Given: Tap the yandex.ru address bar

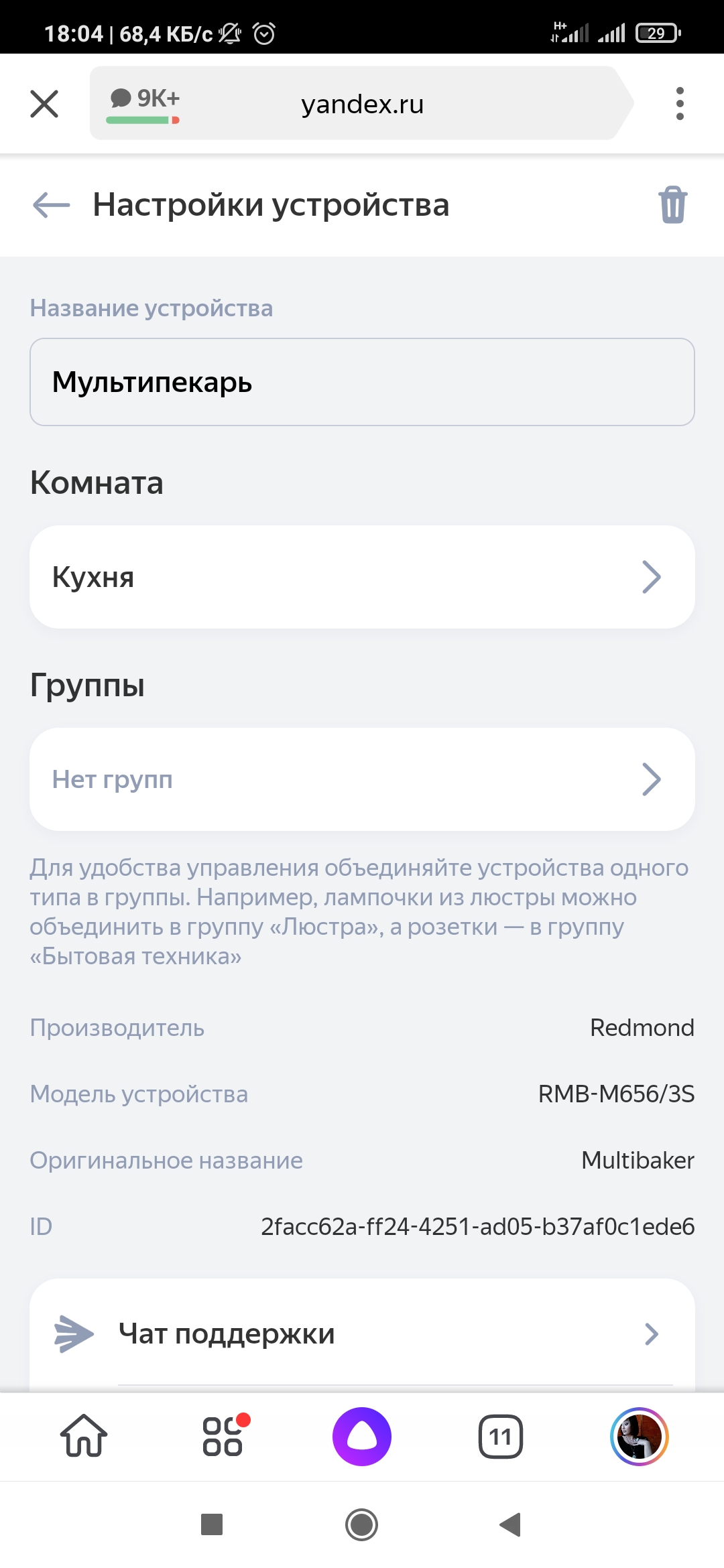Looking at the screenshot, I should tap(362, 104).
